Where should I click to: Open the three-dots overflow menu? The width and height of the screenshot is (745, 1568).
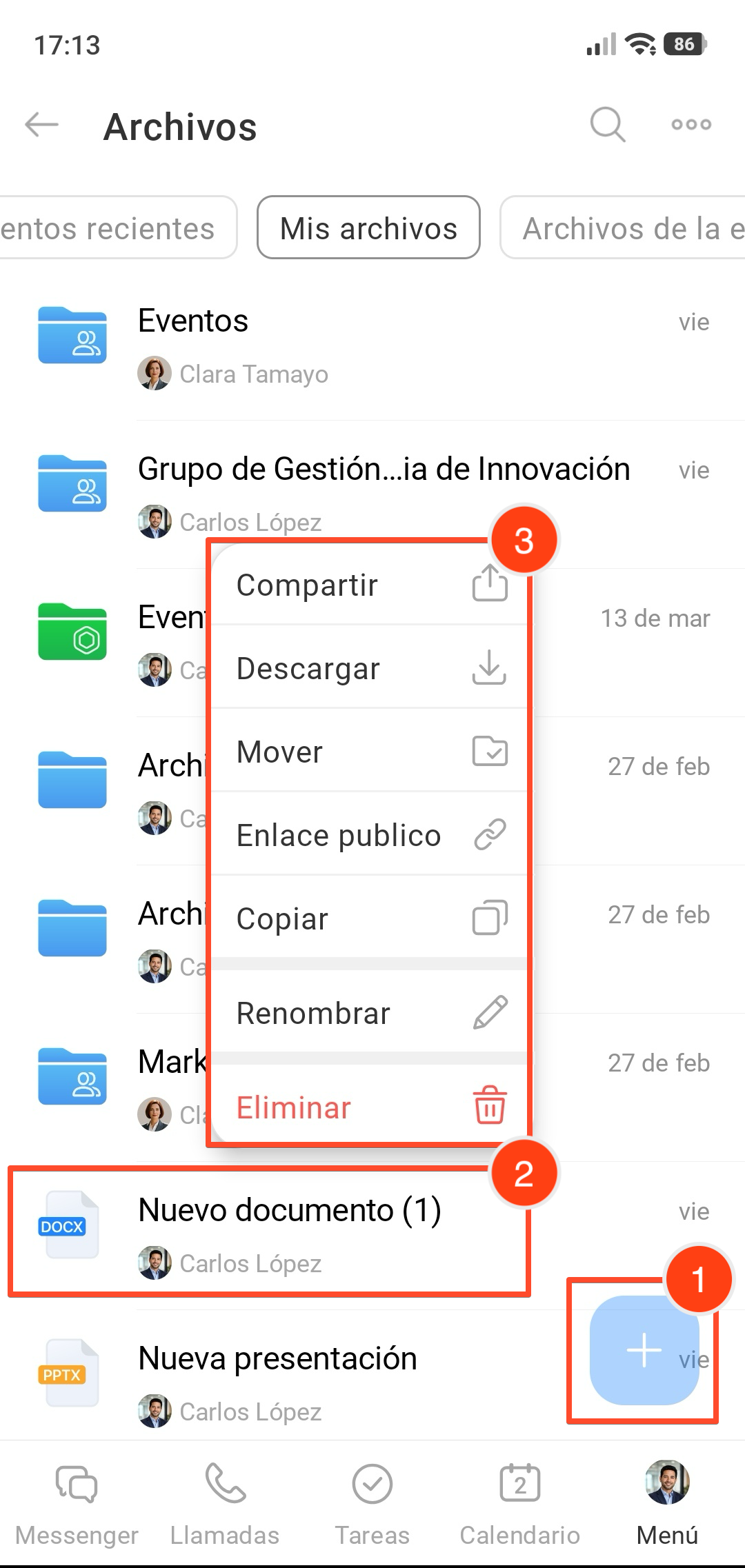pos(691,125)
